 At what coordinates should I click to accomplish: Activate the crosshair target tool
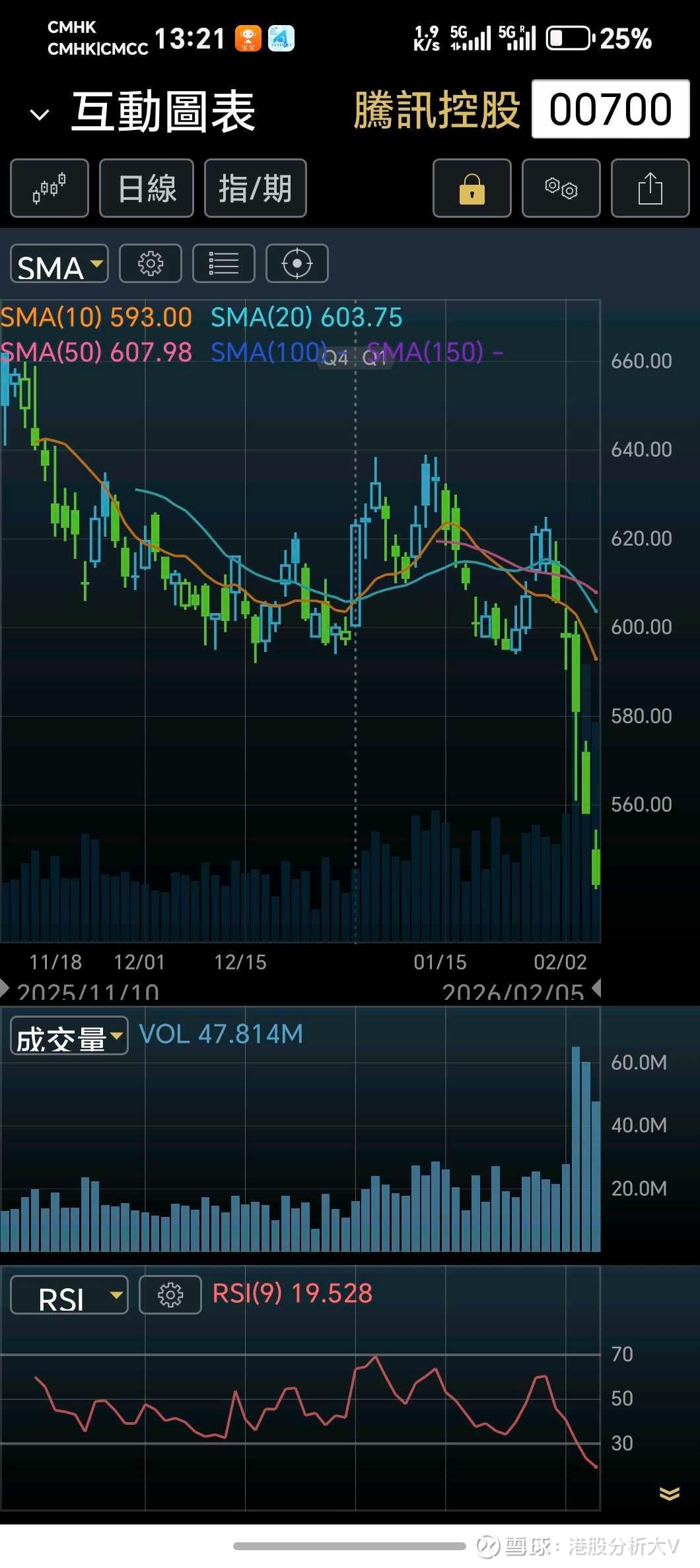(297, 264)
